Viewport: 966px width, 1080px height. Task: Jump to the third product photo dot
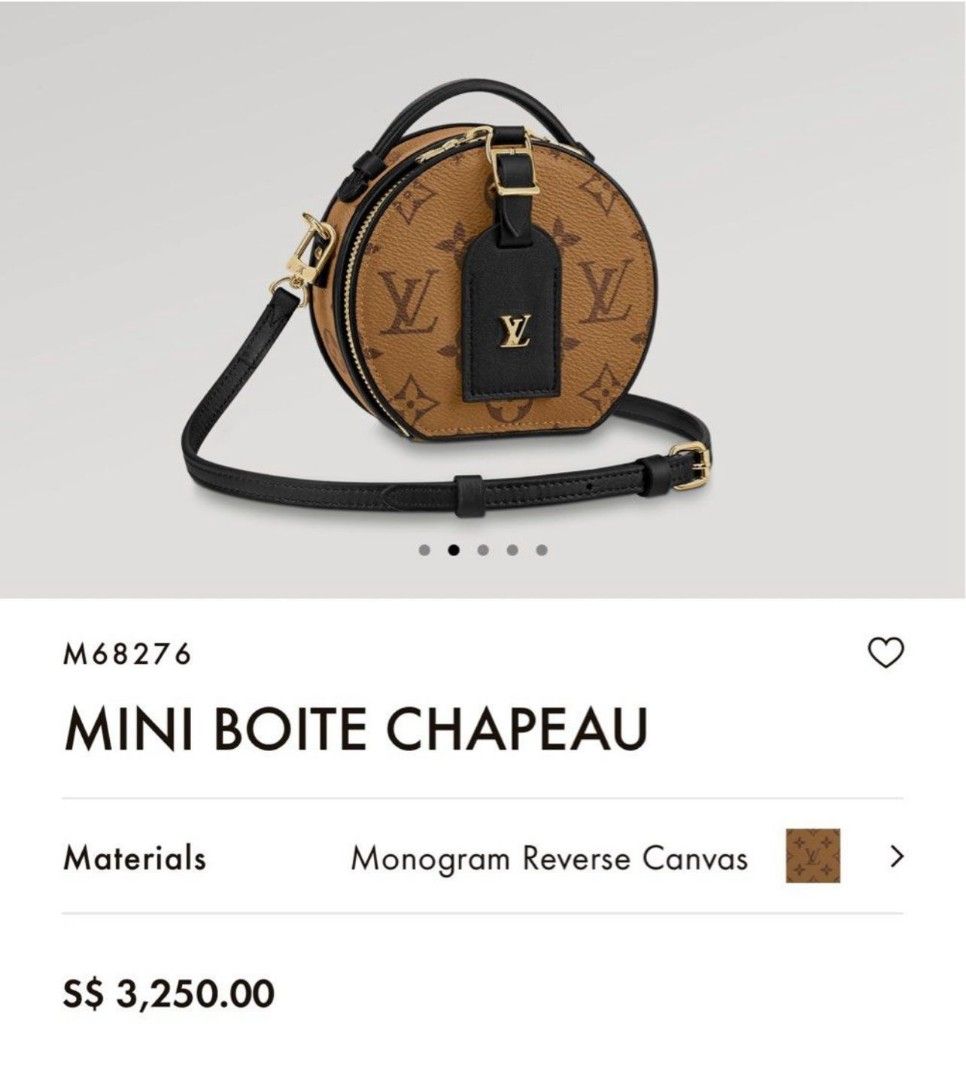[483, 549]
